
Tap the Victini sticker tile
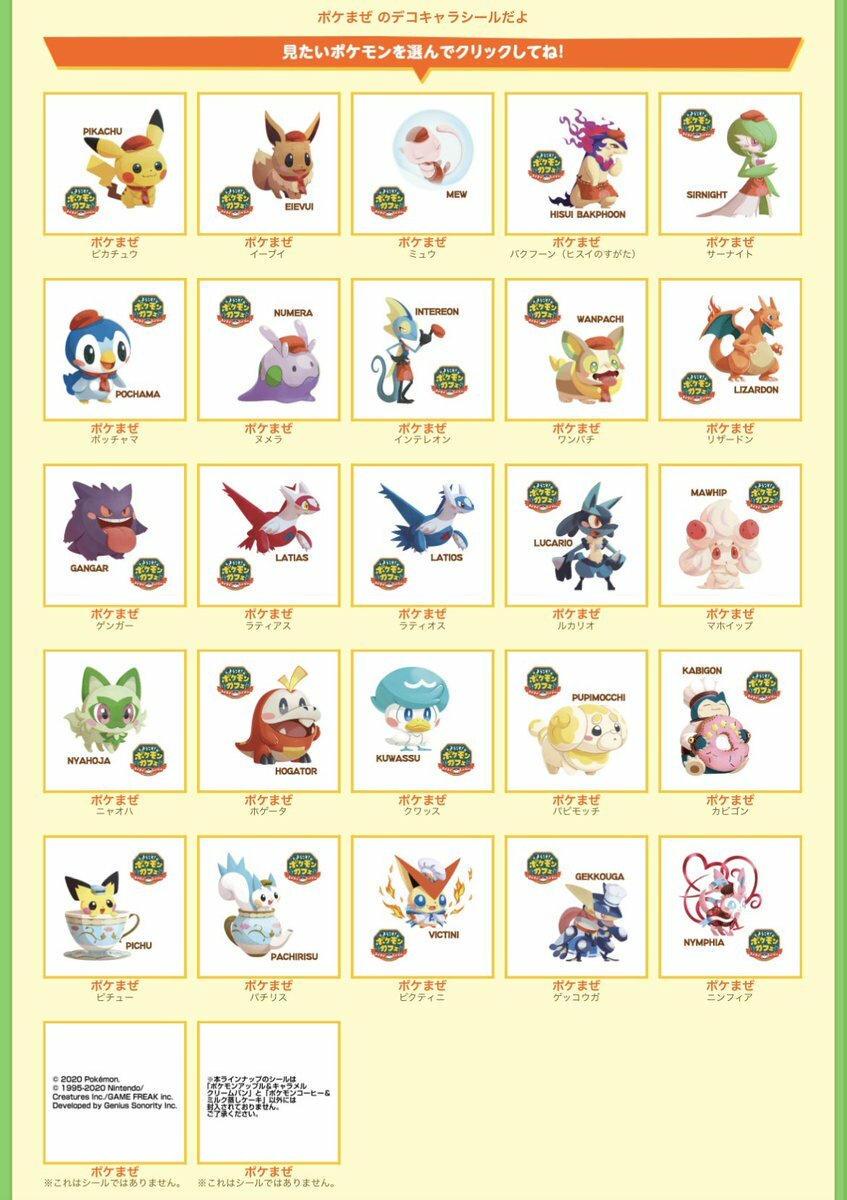coord(422,907)
